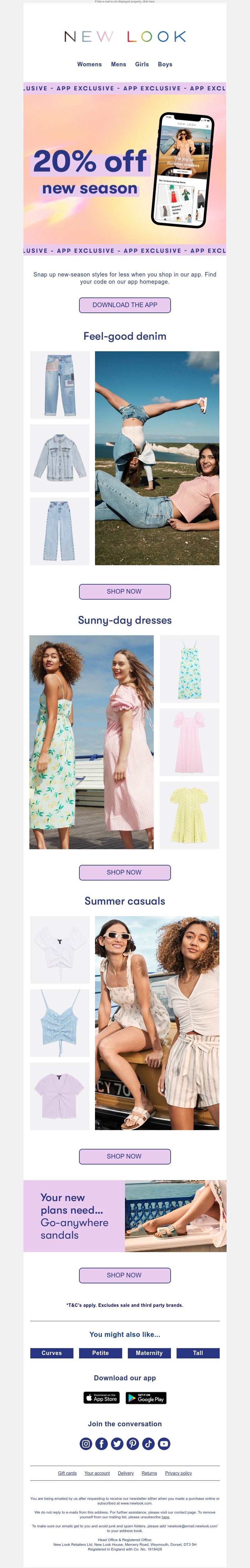This screenshot has width=250, height=1568.
Task: Tap Shop Now under Summer casuals
Action: [x=125, y=1156]
